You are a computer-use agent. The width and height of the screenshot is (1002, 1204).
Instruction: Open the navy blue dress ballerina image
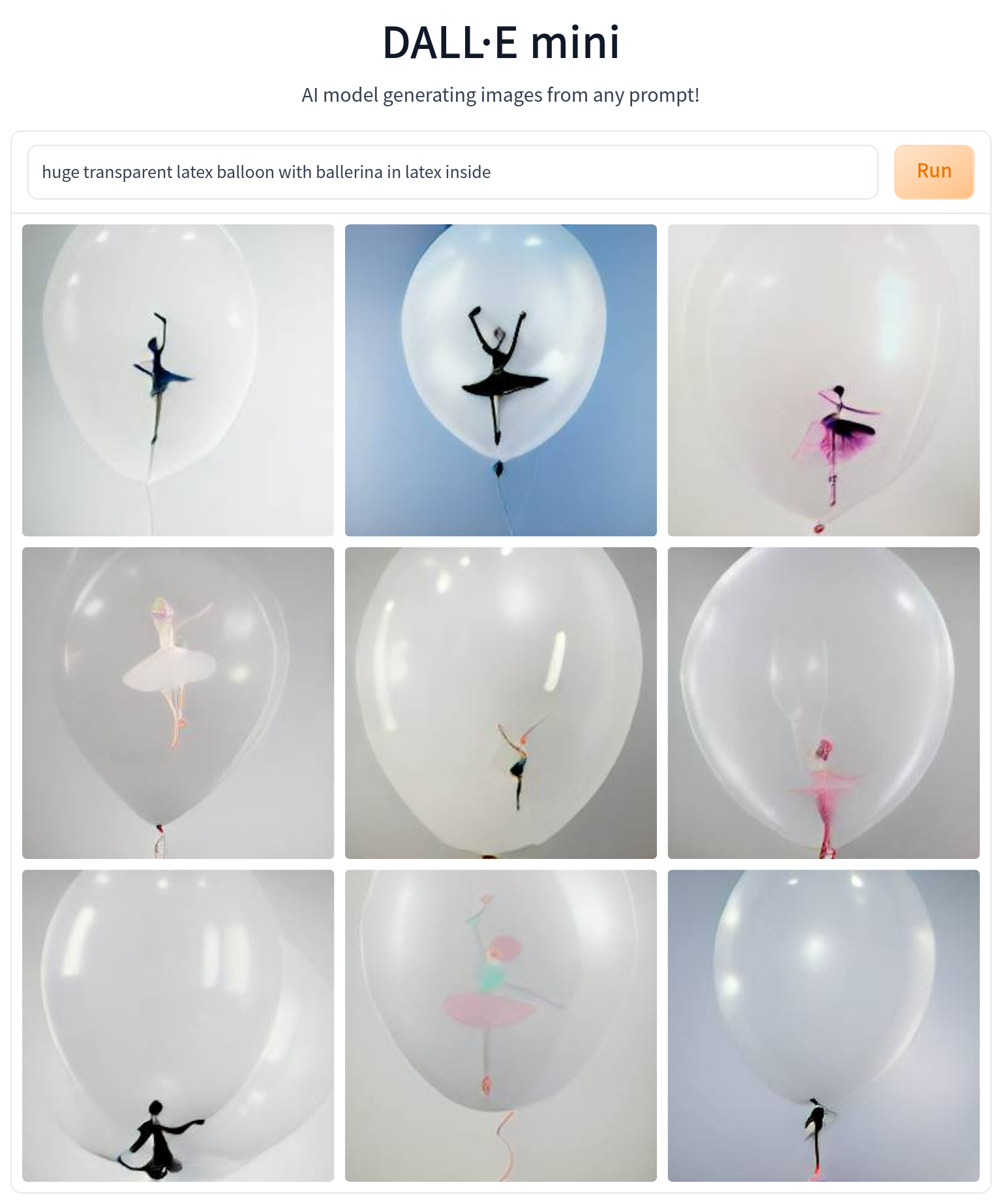(x=177, y=380)
